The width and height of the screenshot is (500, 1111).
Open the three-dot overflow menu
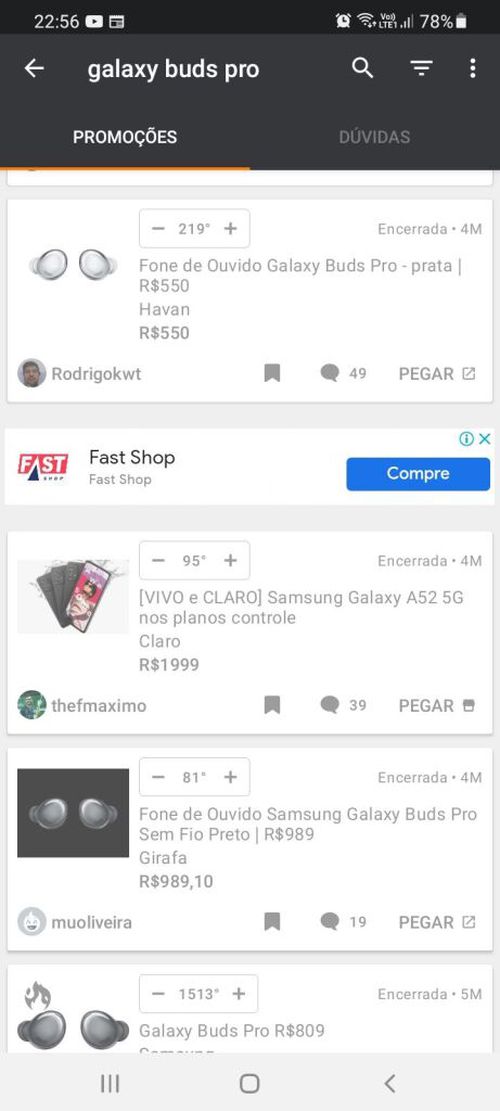472,69
